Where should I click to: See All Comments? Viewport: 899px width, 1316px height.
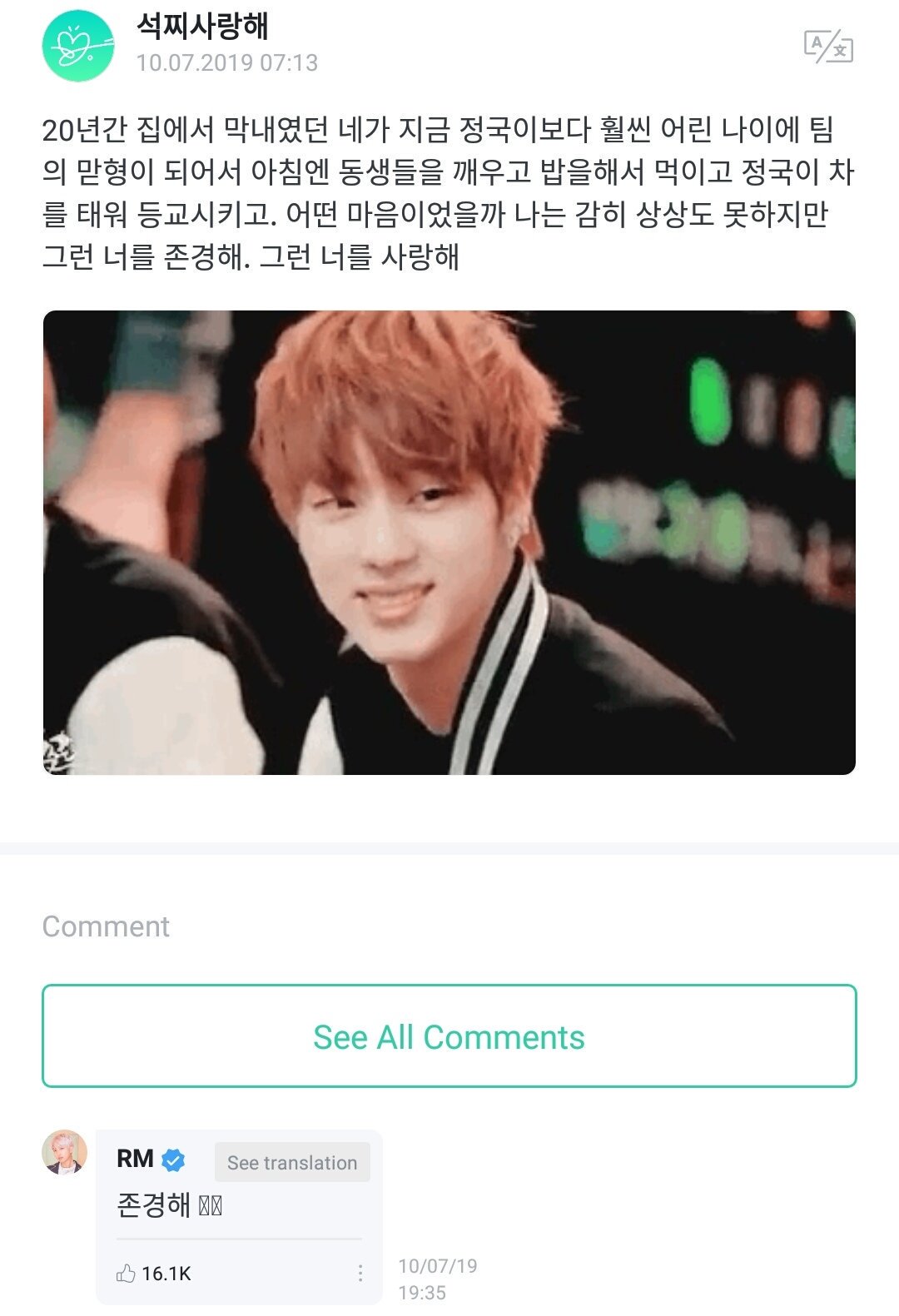click(449, 1036)
